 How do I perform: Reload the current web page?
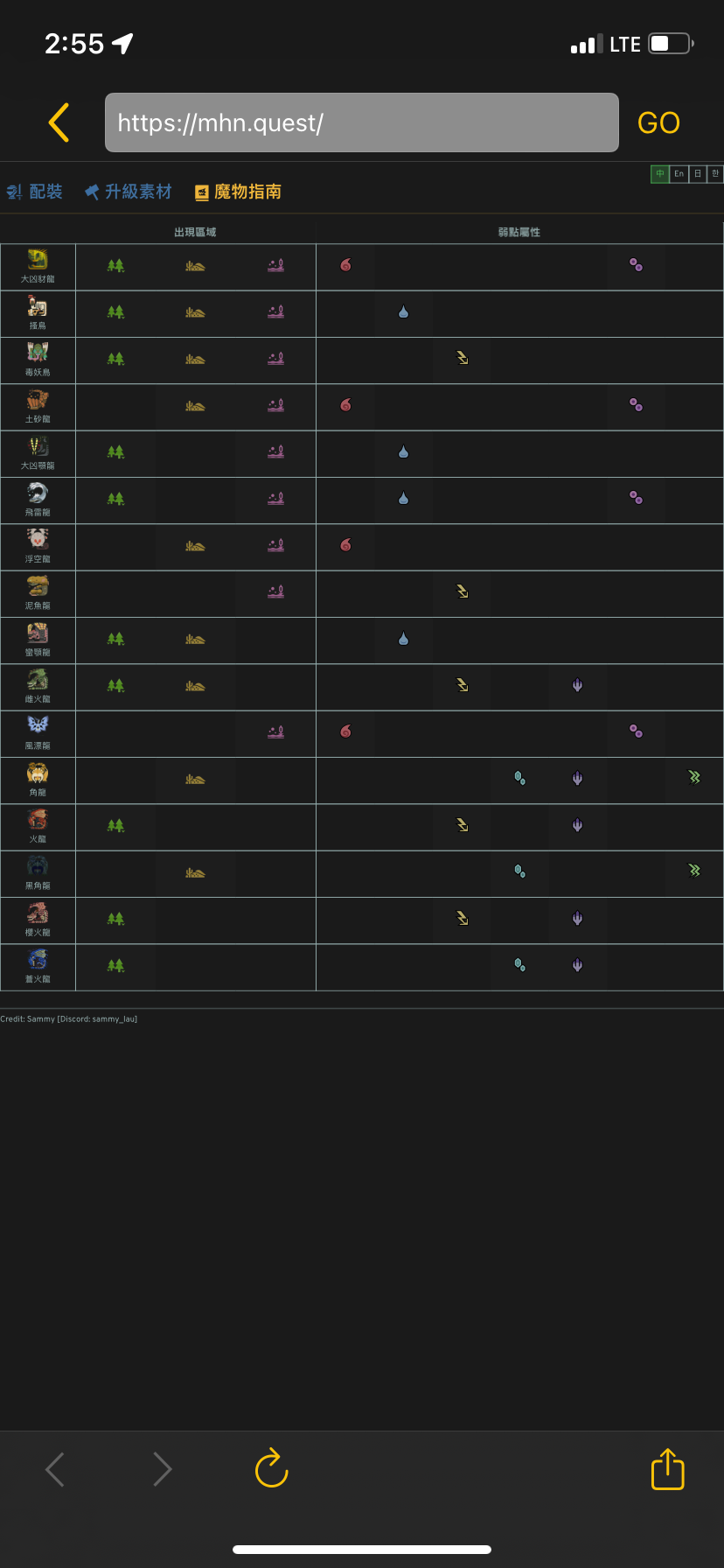click(x=271, y=1468)
